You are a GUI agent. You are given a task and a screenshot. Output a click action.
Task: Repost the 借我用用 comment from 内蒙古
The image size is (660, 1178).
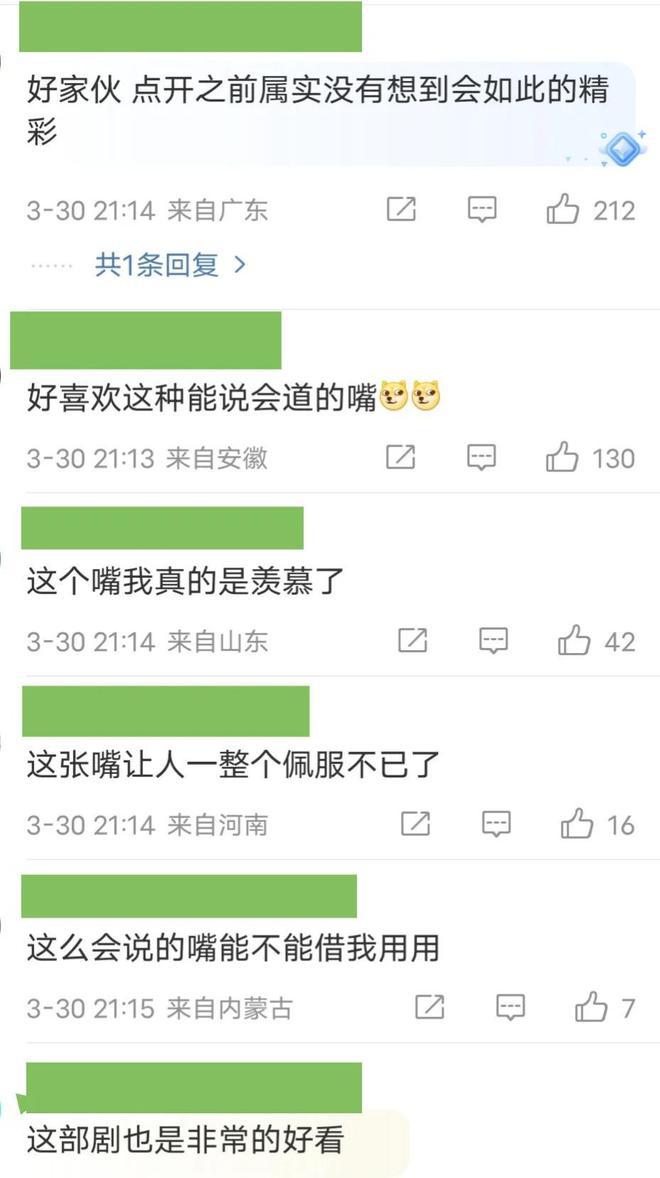coord(429,1007)
